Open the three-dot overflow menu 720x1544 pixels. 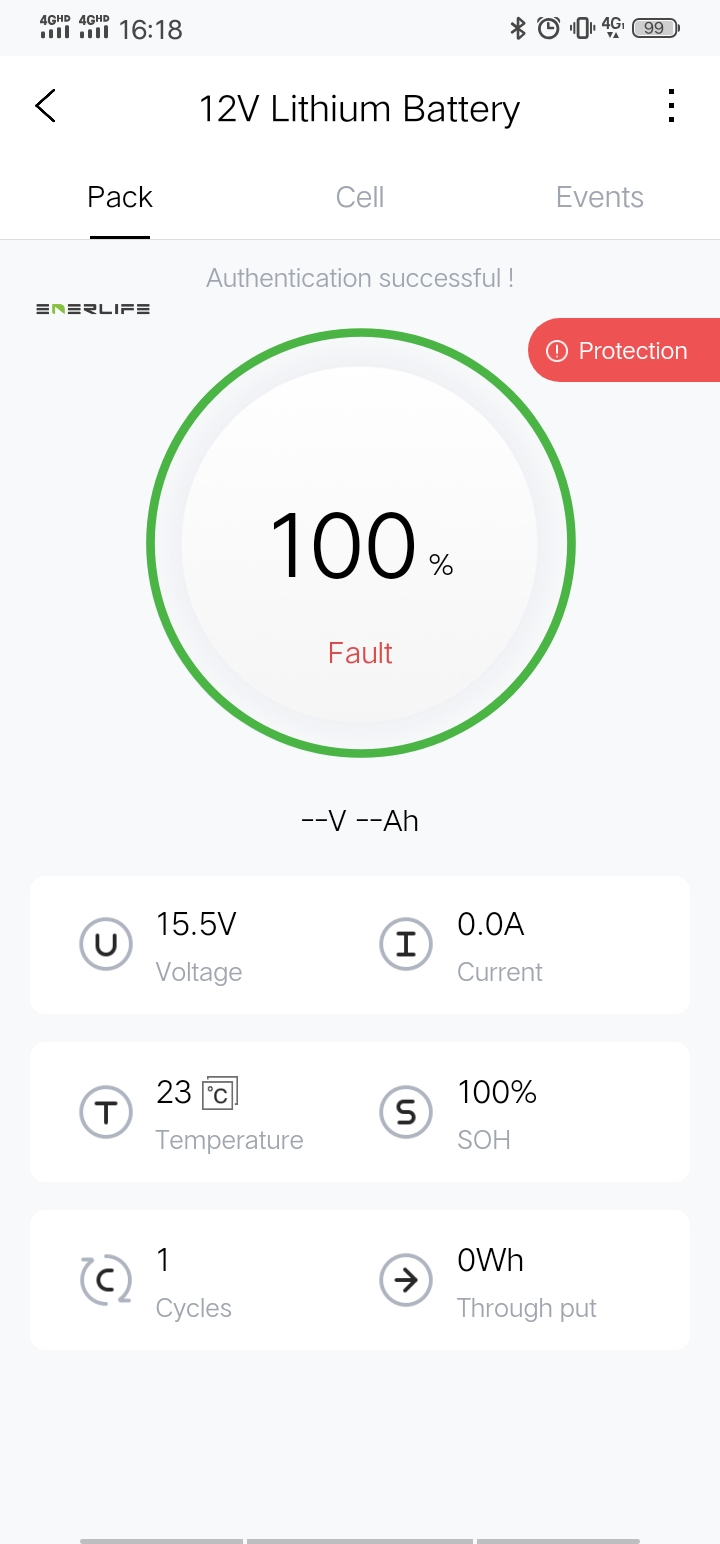tap(671, 106)
